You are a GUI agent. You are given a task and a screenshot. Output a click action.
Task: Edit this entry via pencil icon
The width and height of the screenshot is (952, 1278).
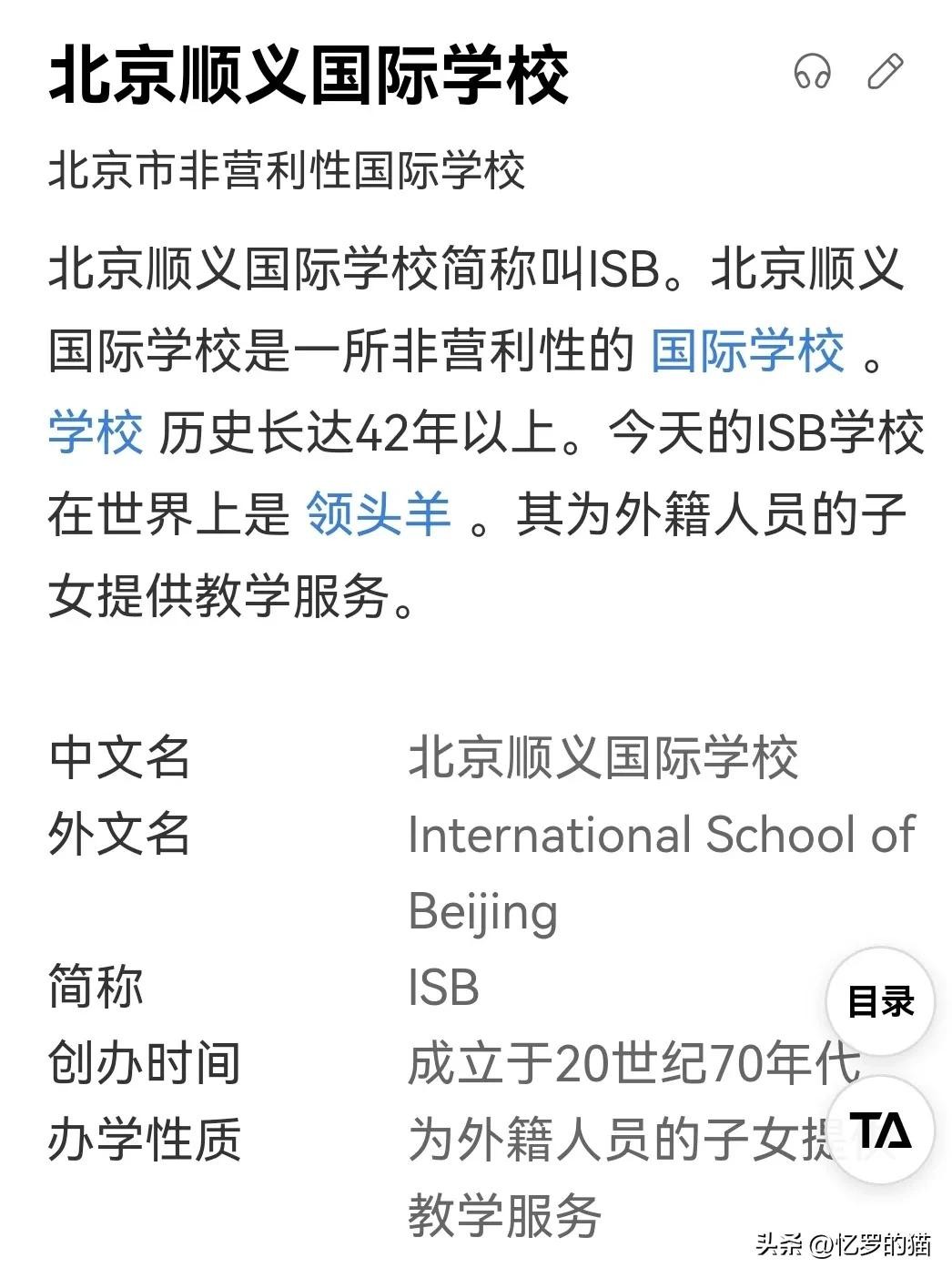(x=885, y=72)
